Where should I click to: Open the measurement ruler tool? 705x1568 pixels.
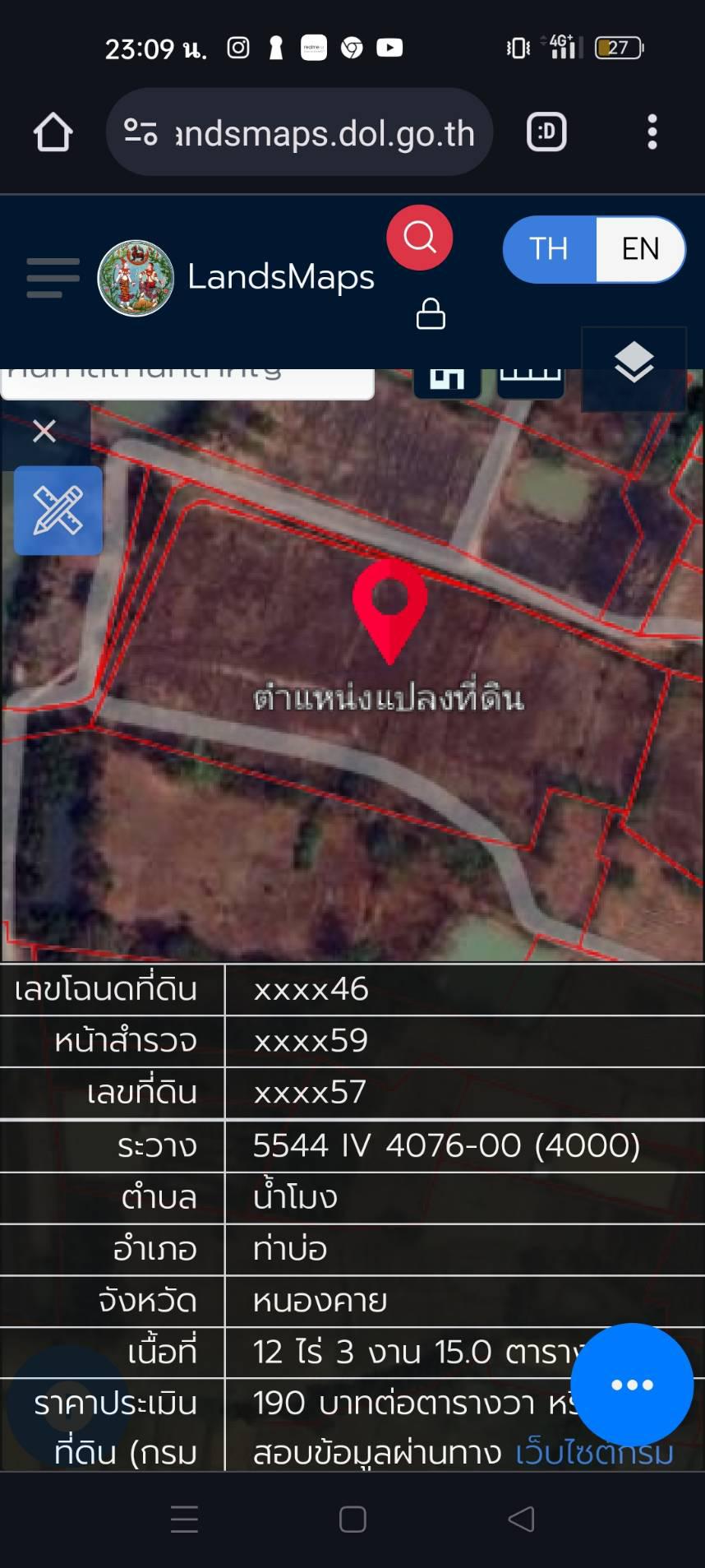(x=58, y=510)
